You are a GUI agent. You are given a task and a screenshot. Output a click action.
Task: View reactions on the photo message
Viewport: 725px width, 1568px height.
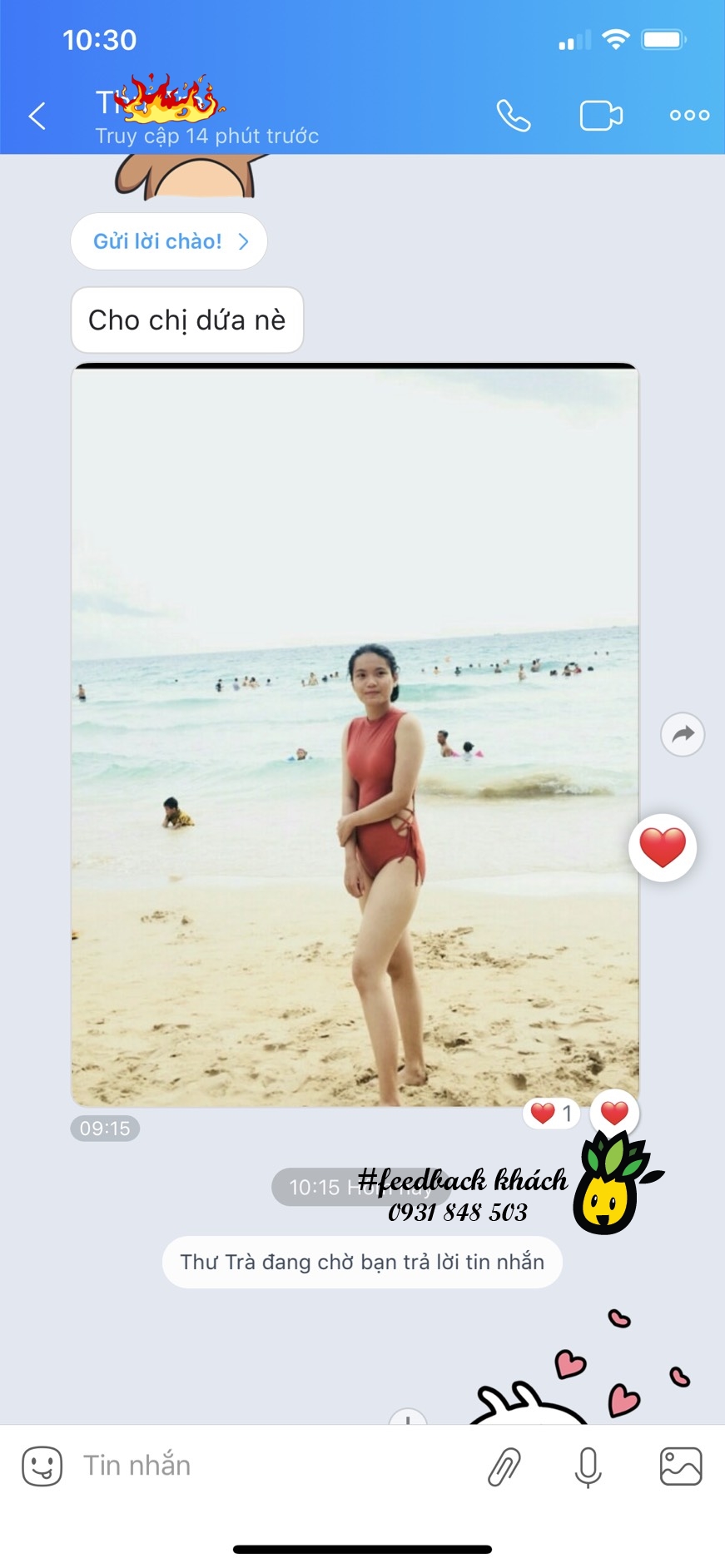coord(552,1113)
